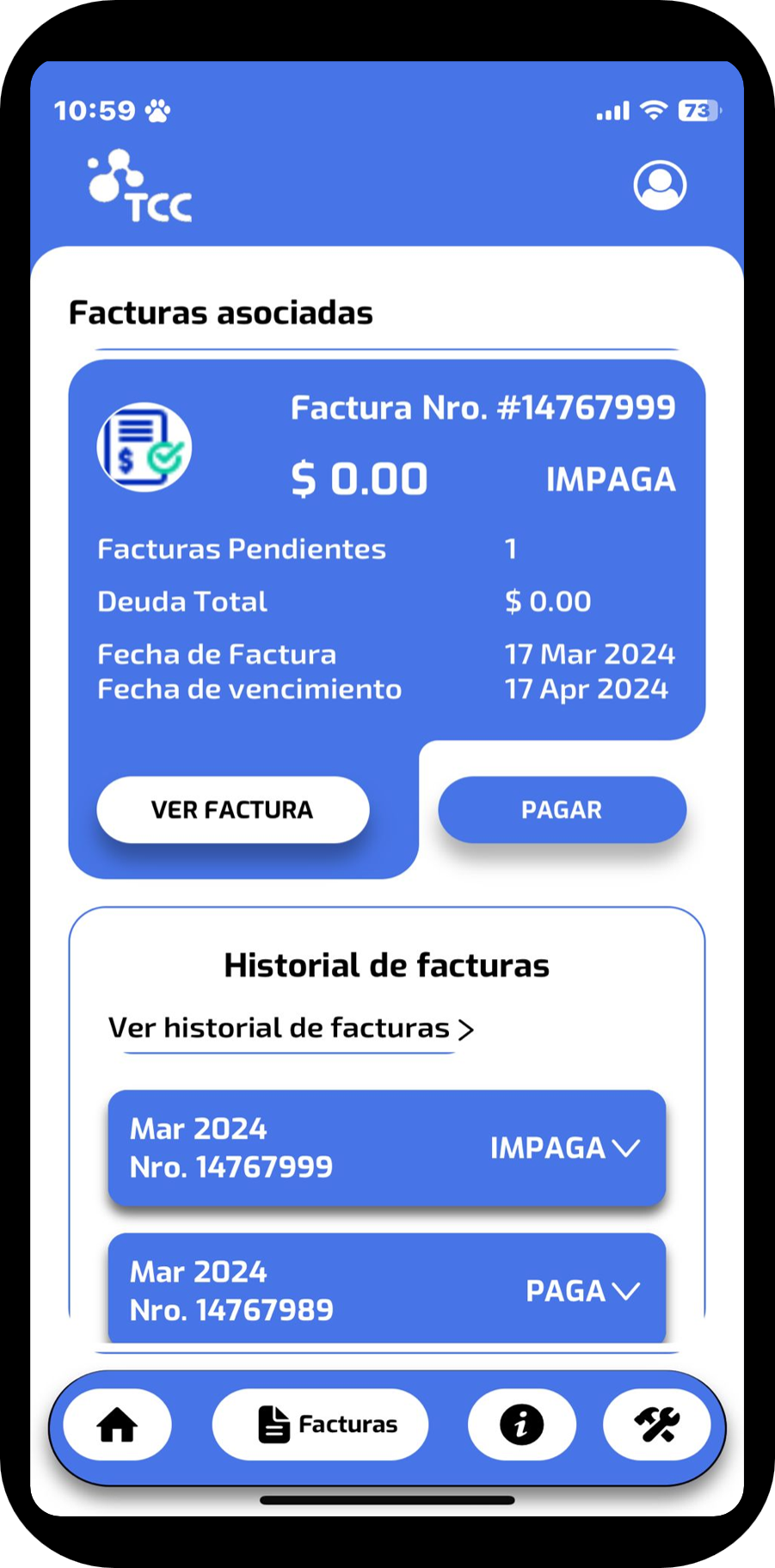Screen dimensions: 775x1568
Task: Tap Factura Nro. #14767999 title
Action: pyautogui.click(x=484, y=408)
